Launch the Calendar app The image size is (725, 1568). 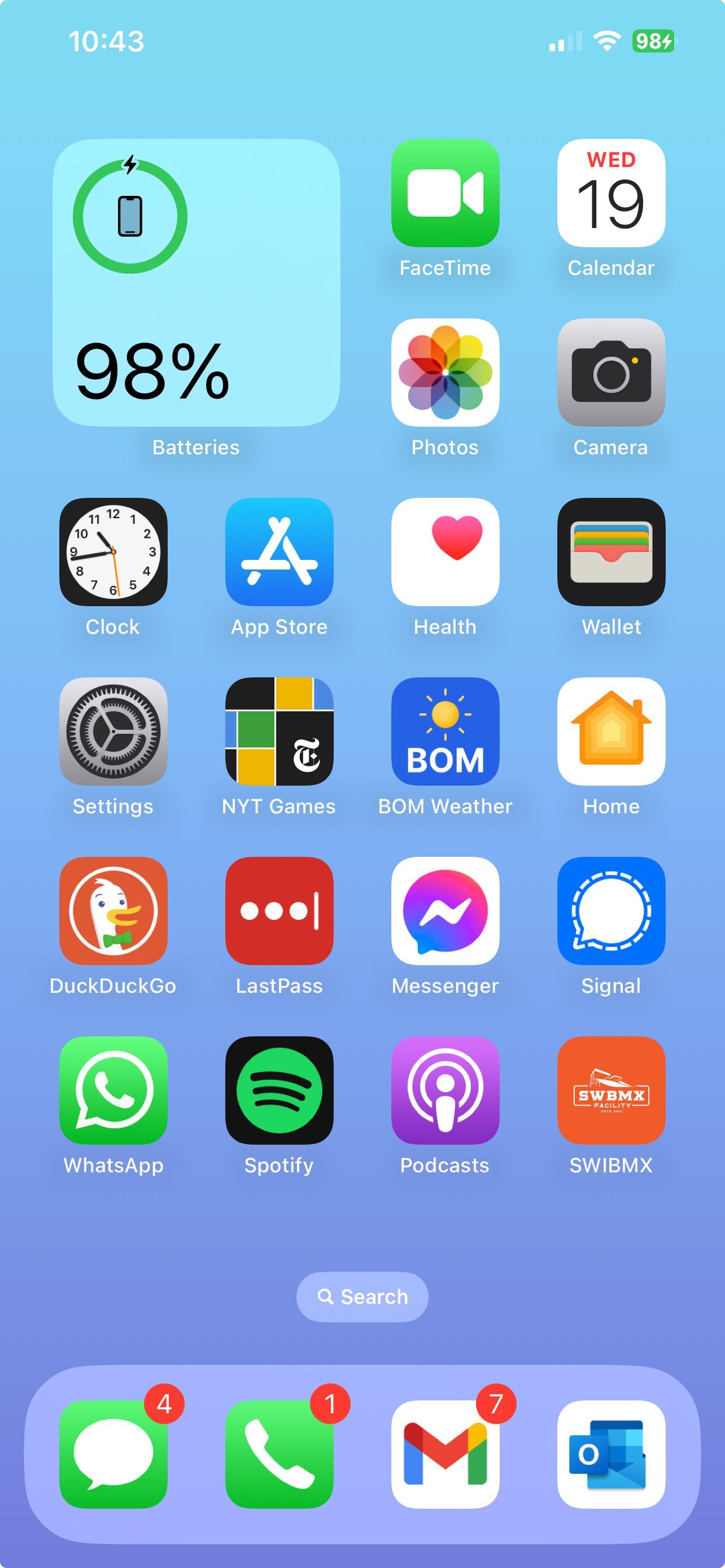coord(610,193)
